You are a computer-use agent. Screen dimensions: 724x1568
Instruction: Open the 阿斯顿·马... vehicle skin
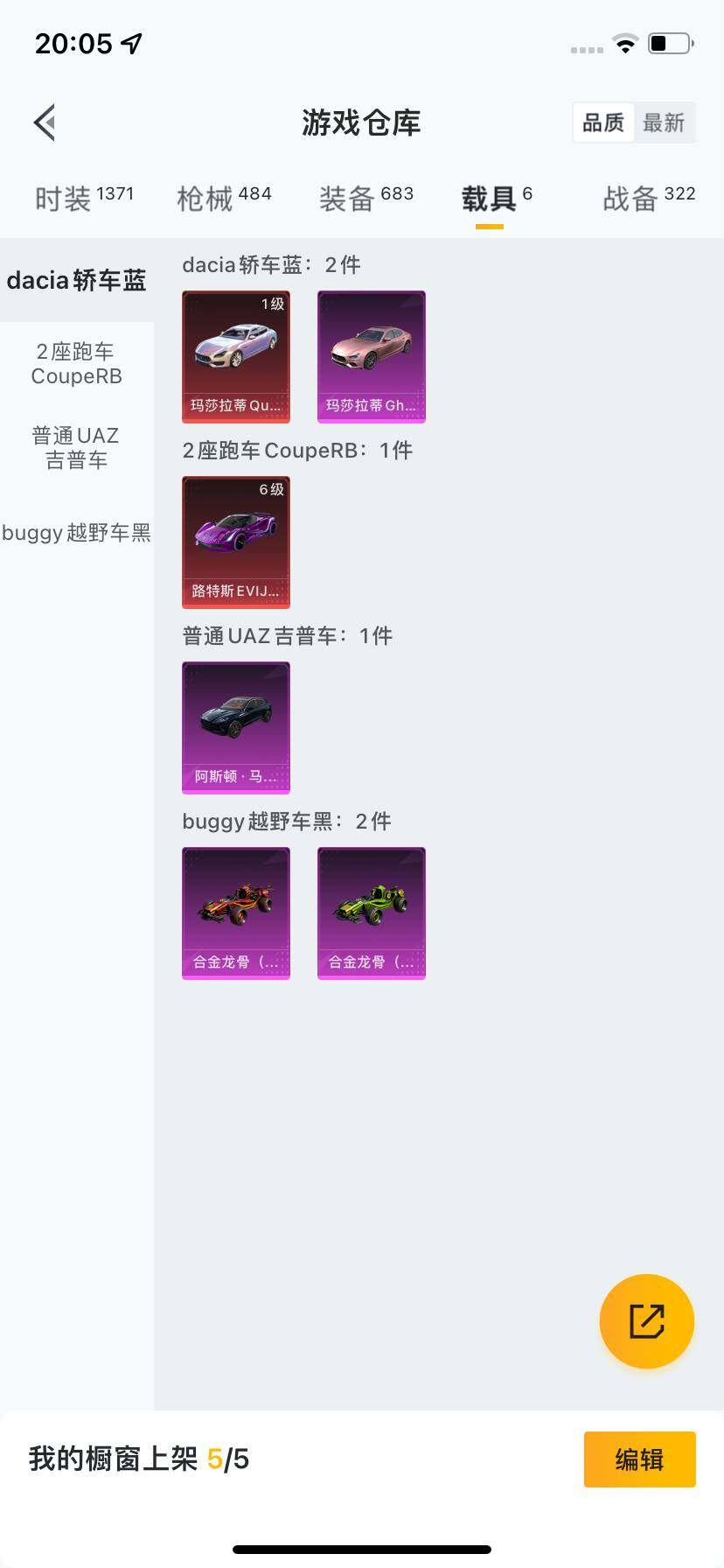pyautogui.click(x=236, y=728)
